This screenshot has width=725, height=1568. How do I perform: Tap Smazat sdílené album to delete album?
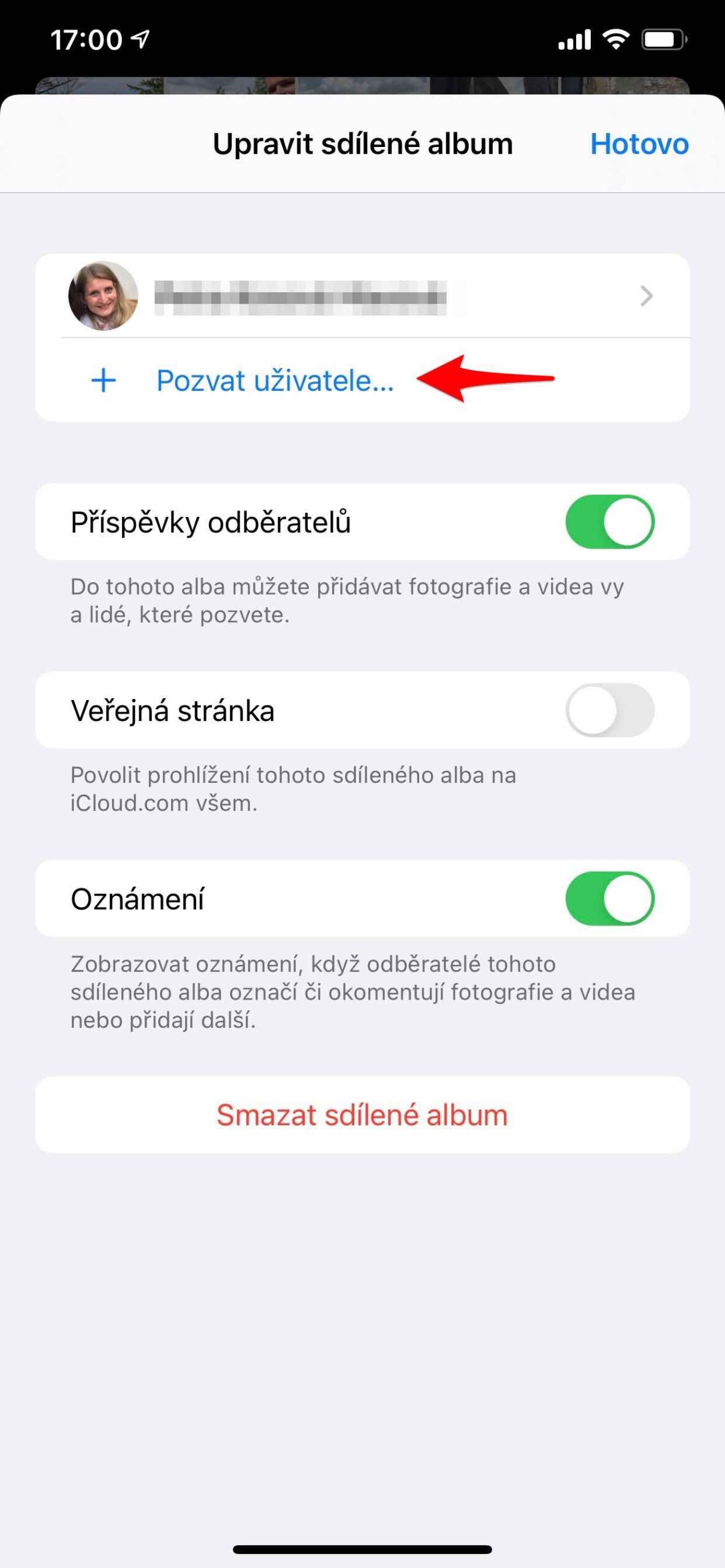coord(362,1115)
